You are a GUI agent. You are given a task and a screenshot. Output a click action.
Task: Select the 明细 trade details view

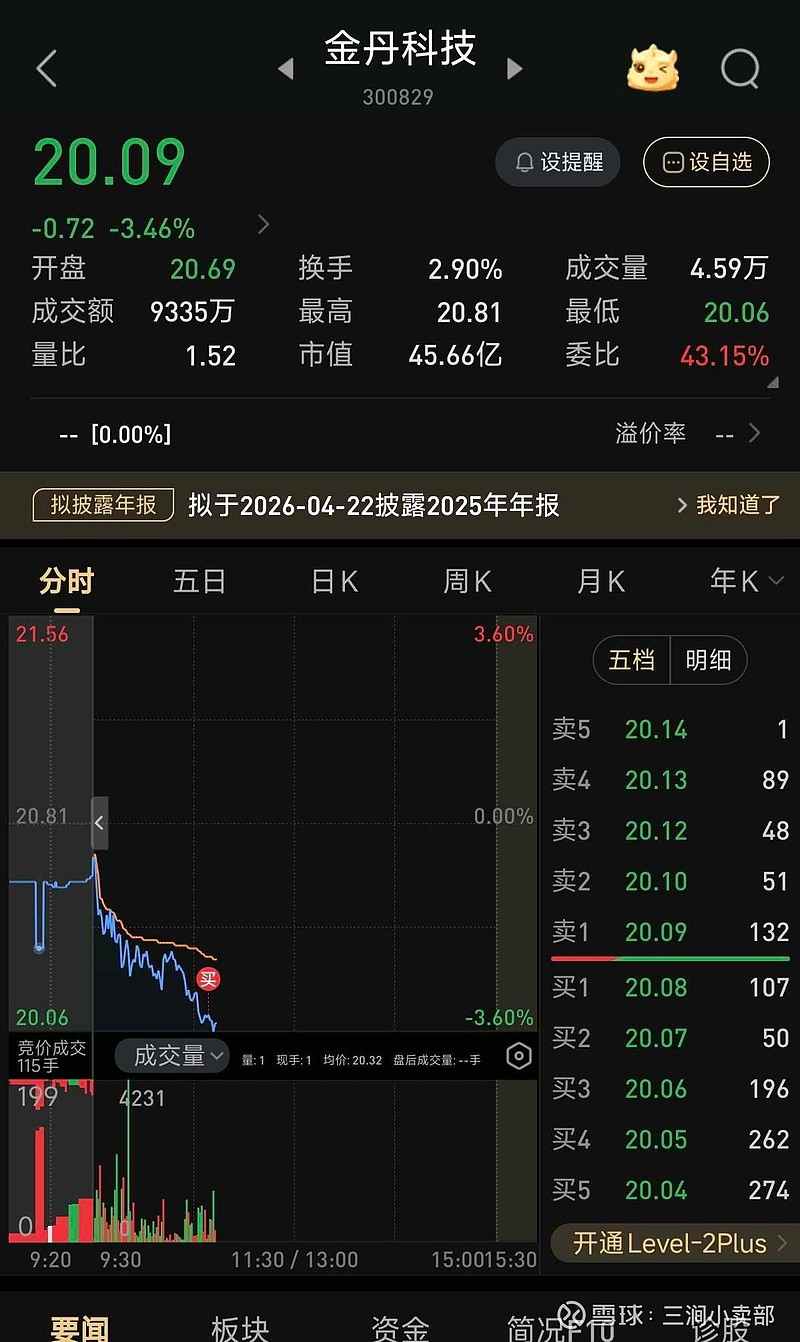pyautogui.click(x=708, y=660)
